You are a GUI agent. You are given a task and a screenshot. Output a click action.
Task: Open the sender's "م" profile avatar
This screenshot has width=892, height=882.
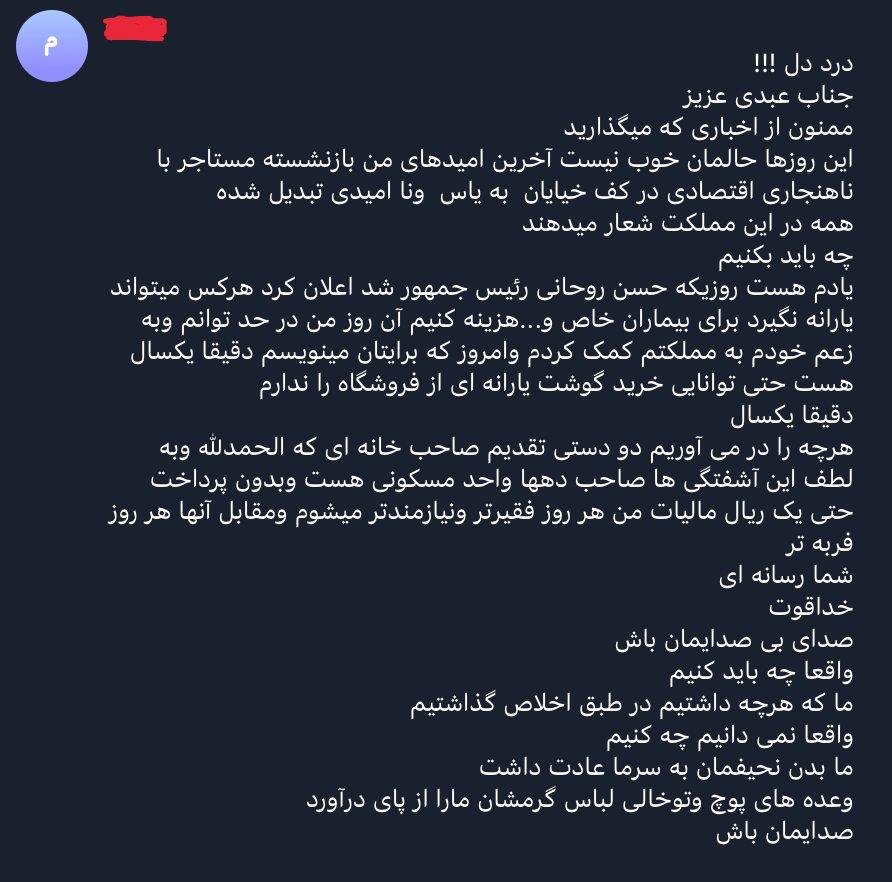[x=50, y=46]
